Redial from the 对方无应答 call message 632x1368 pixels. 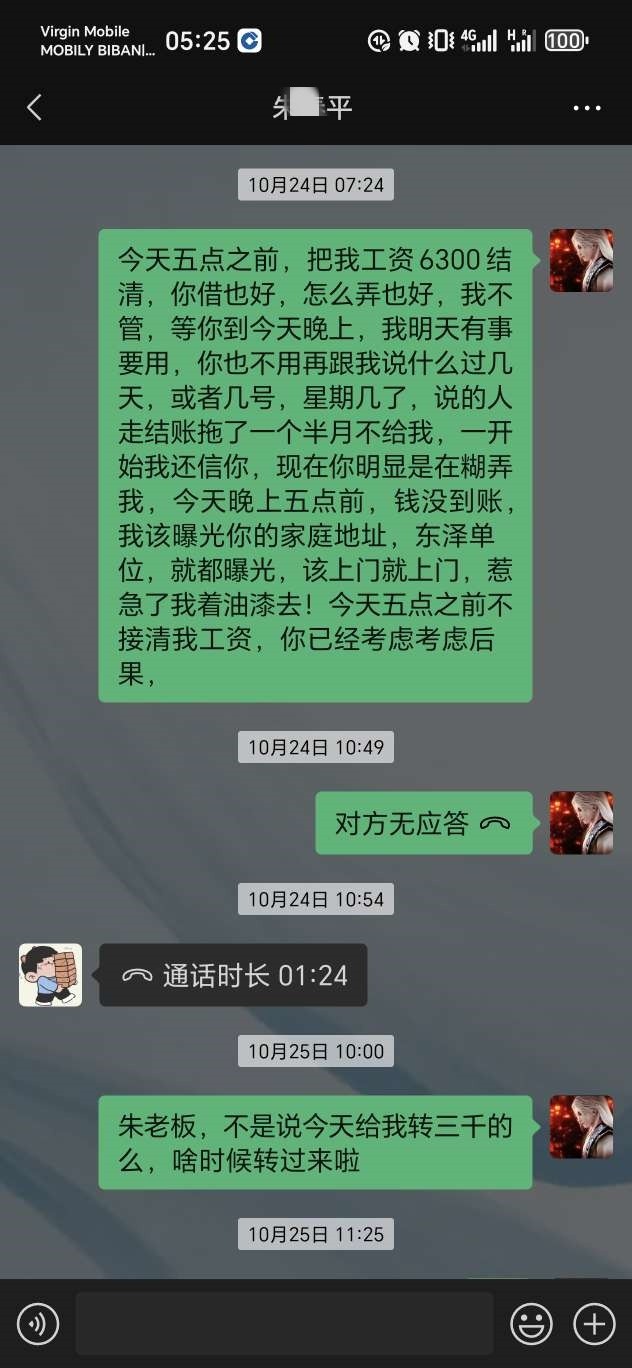tap(424, 823)
